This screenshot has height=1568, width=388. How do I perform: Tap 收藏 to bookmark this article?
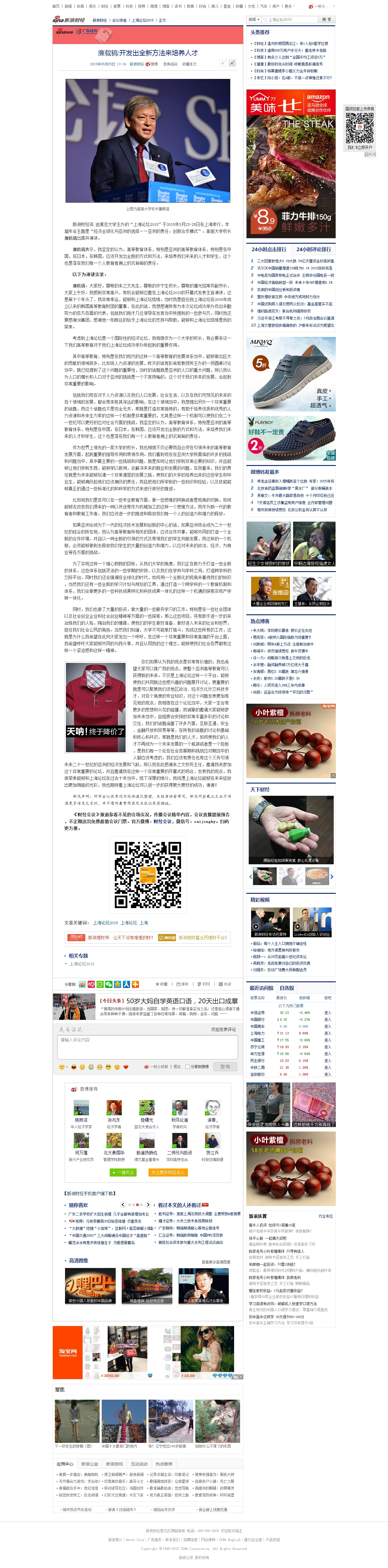coord(162,984)
